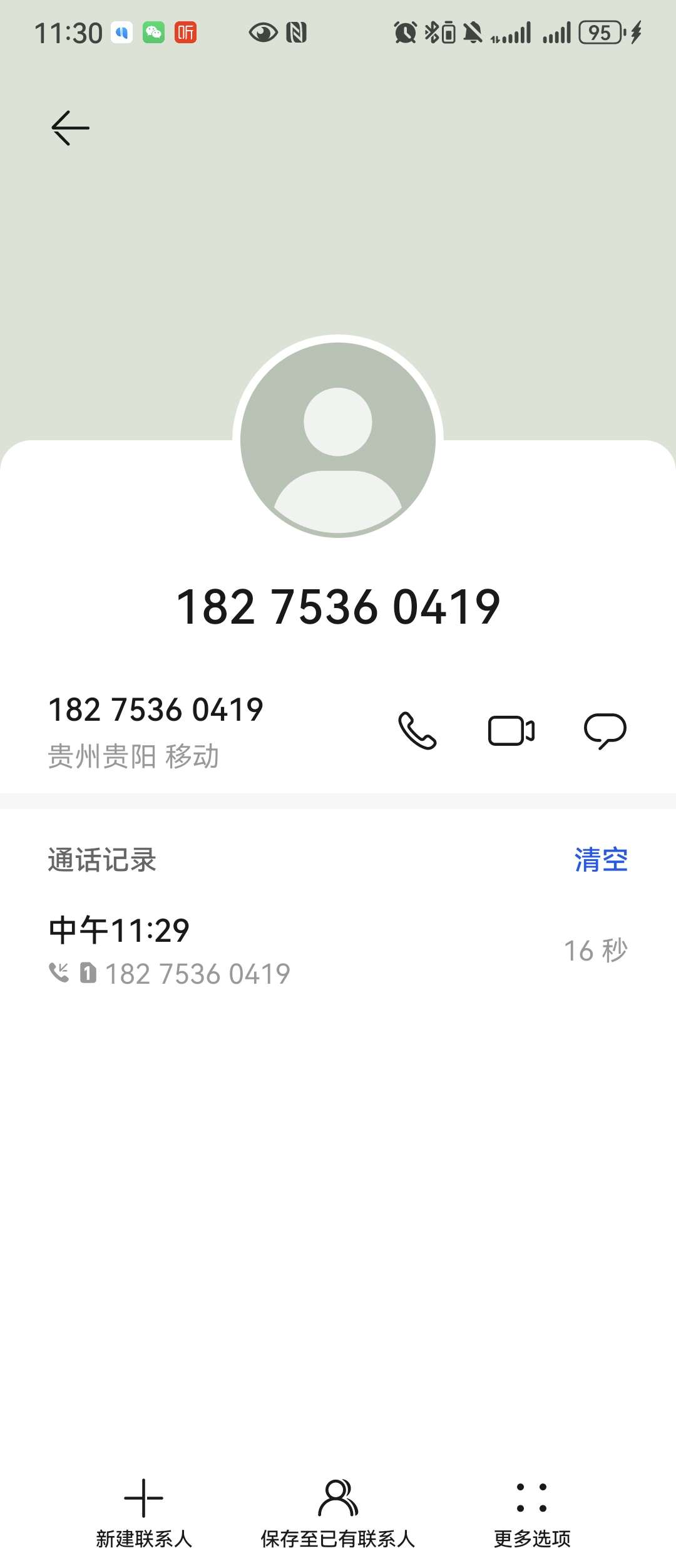
Task: Go back using the top arrow
Action: (70, 128)
